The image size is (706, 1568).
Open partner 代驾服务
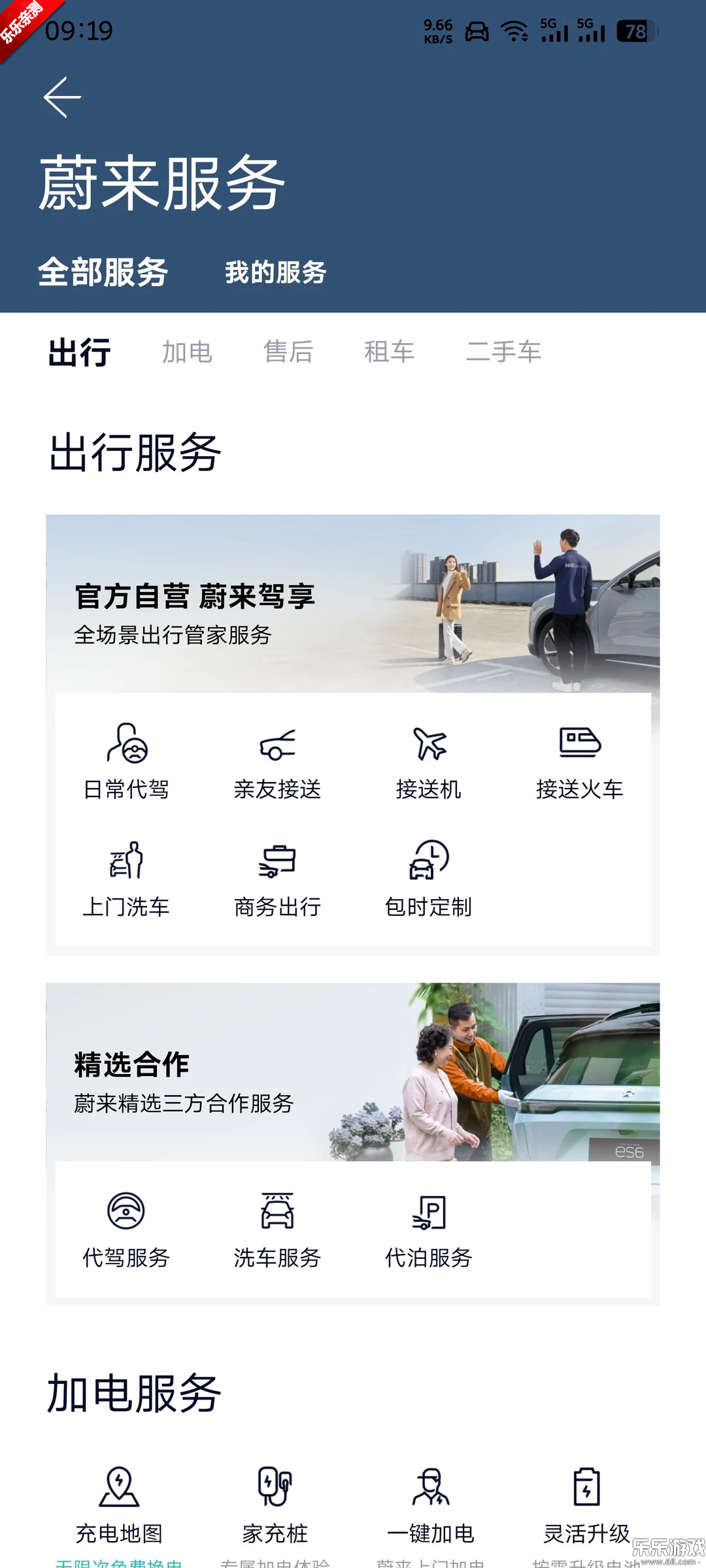(126, 1230)
